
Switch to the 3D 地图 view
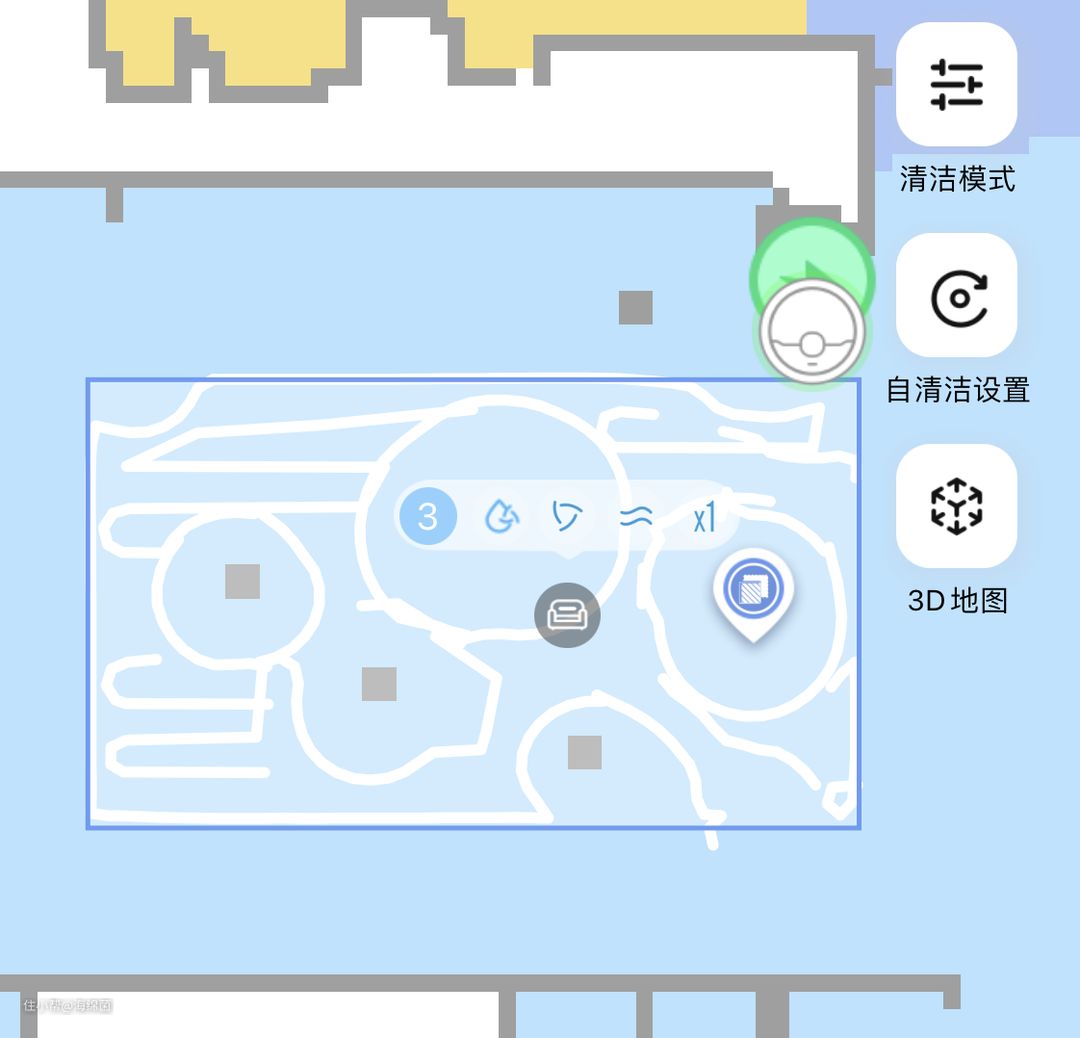pyautogui.click(x=956, y=506)
